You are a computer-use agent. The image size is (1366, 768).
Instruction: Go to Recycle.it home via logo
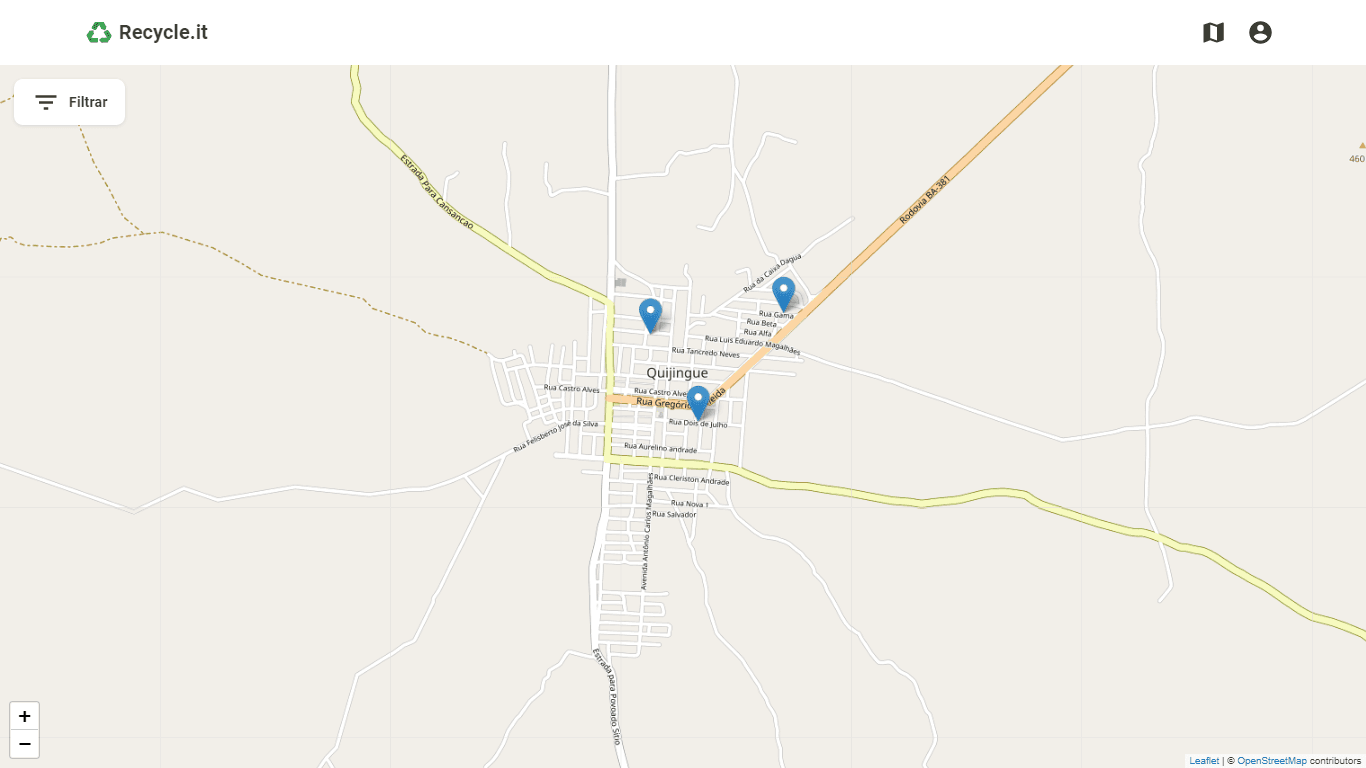click(x=147, y=32)
